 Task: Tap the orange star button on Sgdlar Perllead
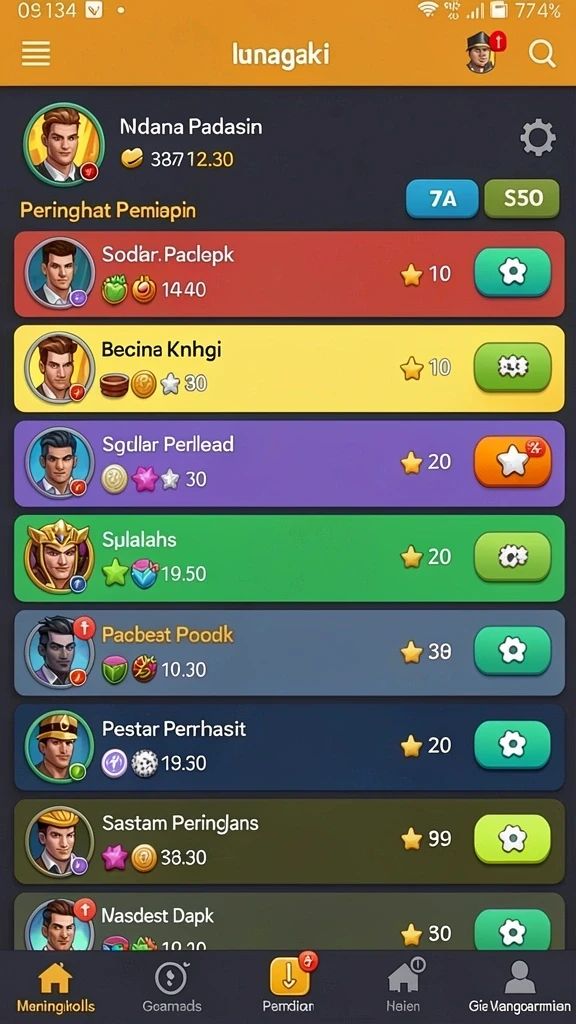coord(513,462)
